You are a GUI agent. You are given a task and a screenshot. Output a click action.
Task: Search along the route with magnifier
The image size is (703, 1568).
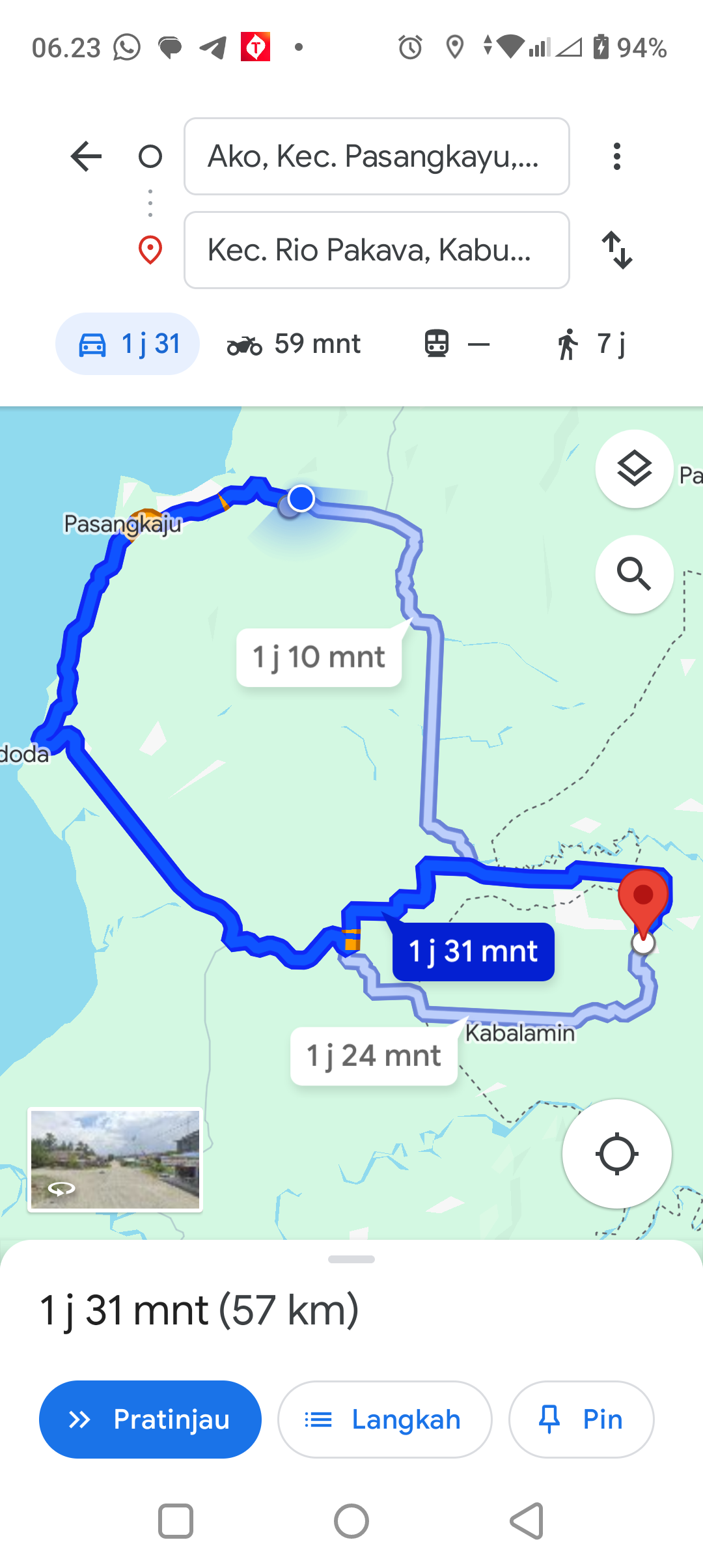pyautogui.click(x=634, y=574)
